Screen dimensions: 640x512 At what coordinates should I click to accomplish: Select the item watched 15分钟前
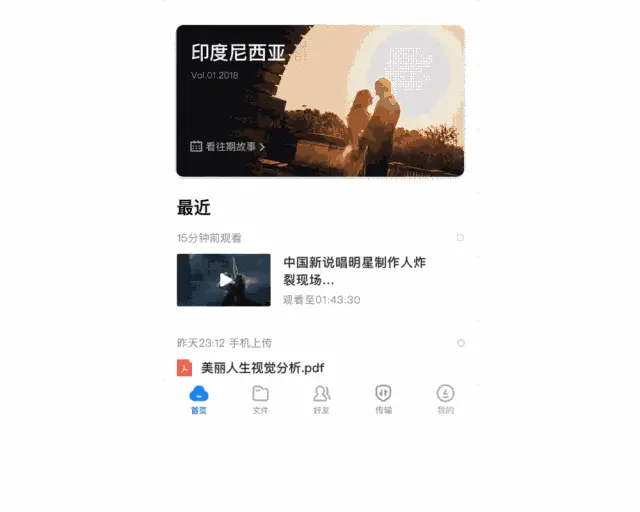tap(460, 238)
